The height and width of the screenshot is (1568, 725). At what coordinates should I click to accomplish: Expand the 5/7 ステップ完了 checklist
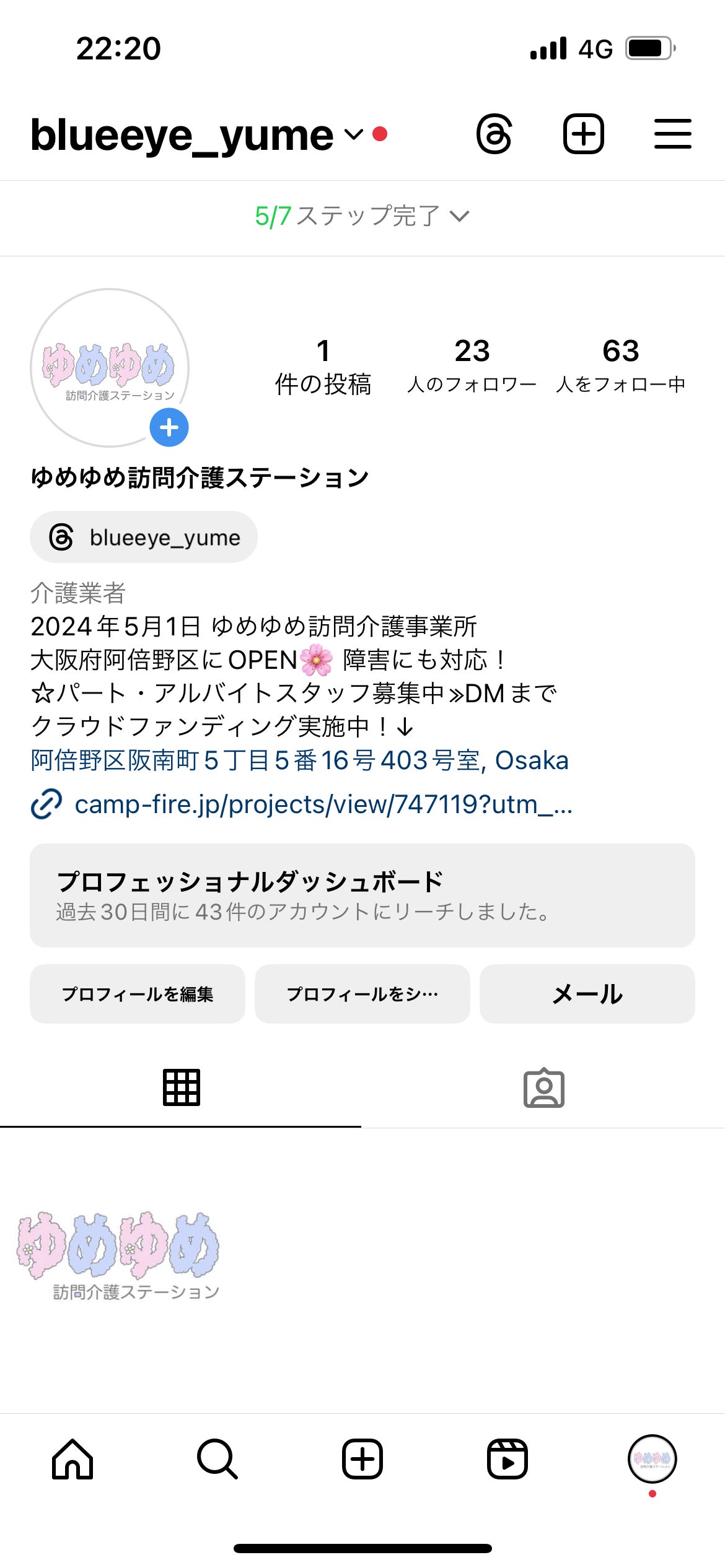[362, 216]
